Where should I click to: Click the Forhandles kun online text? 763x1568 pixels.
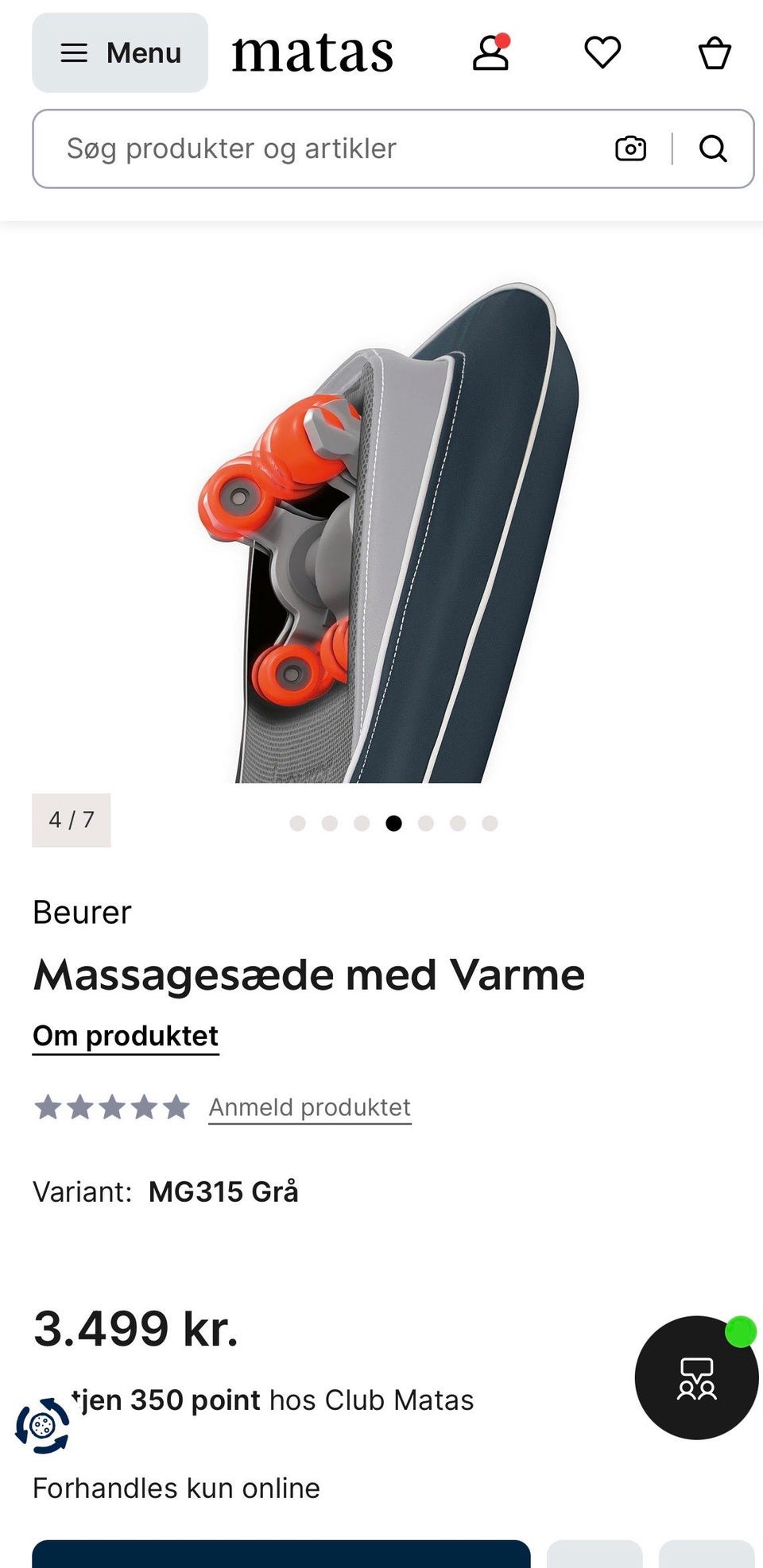point(176,1489)
